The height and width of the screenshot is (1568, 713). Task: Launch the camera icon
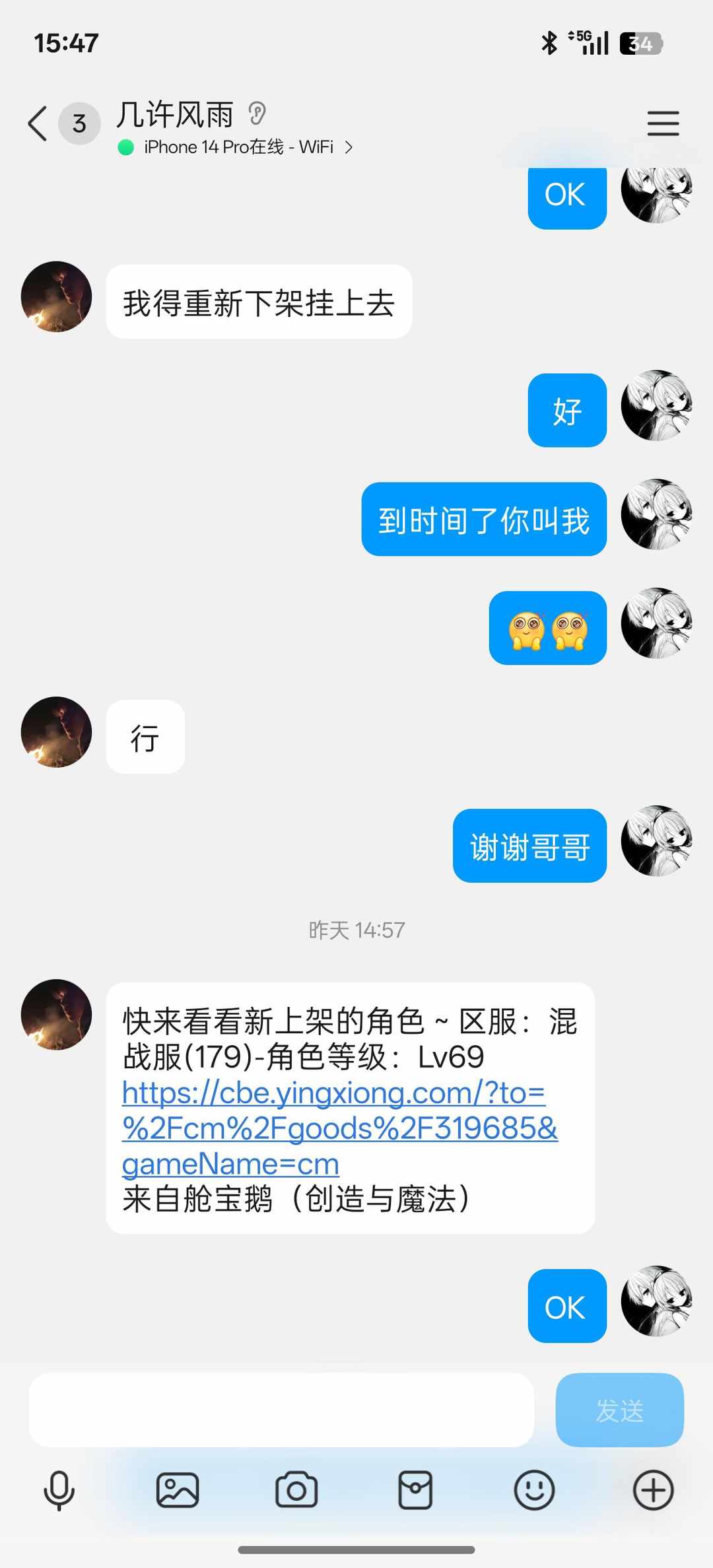tap(297, 1489)
